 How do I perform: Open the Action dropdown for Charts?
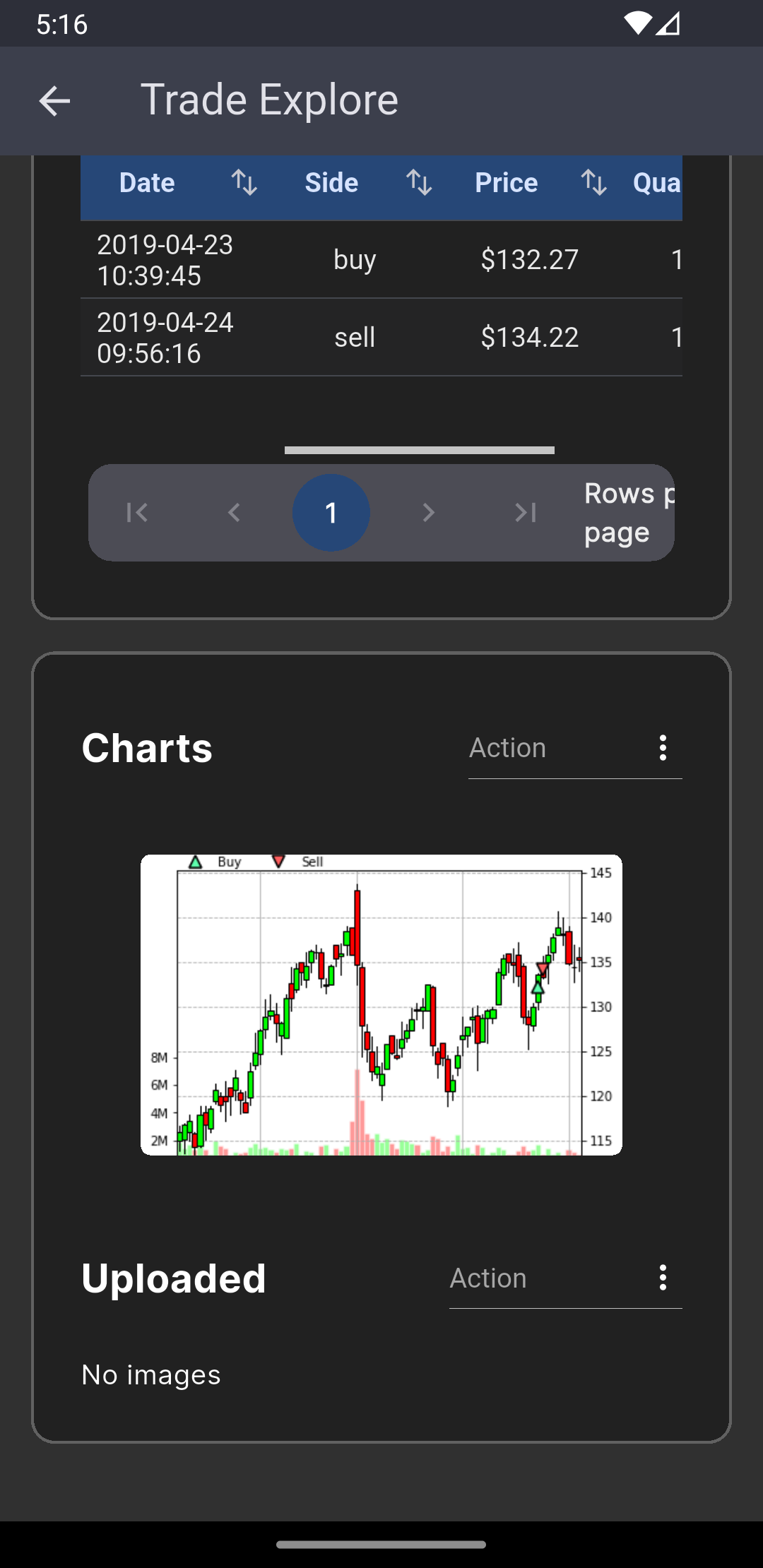[575, 748]
